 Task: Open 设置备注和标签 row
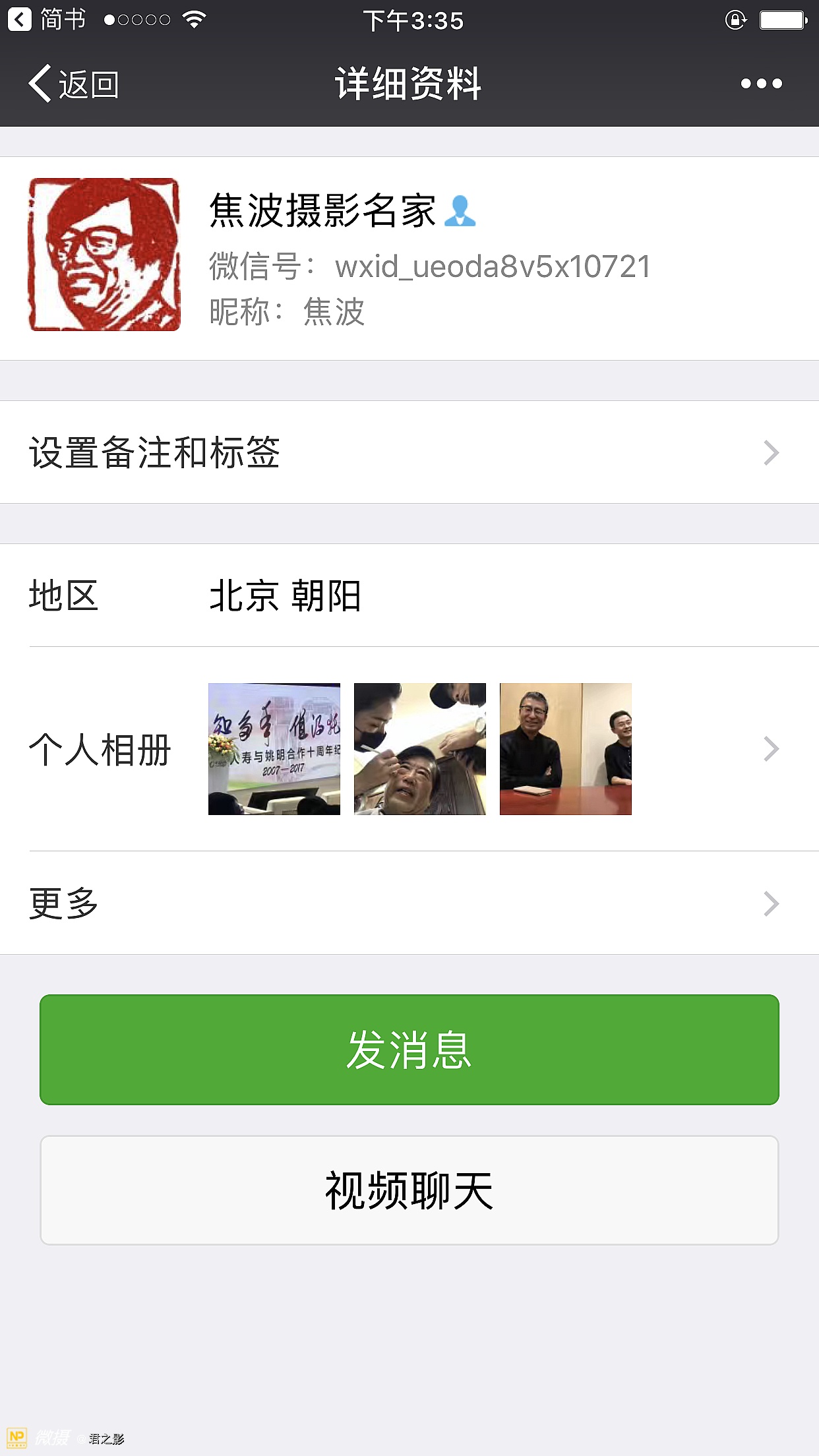pyautogui.click(x=409, y=452)
